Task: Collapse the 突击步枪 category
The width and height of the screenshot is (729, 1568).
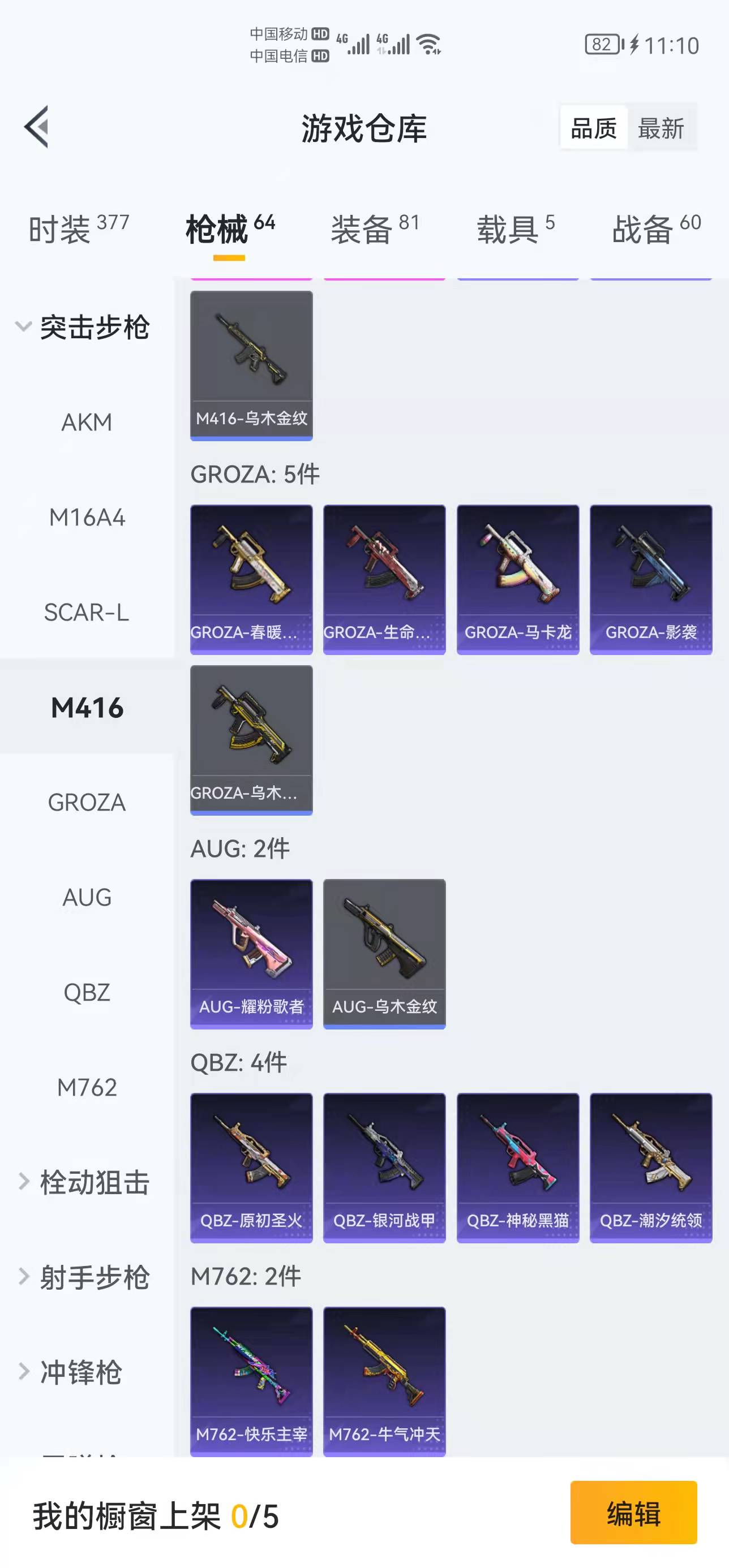Action: coord(83,328)
